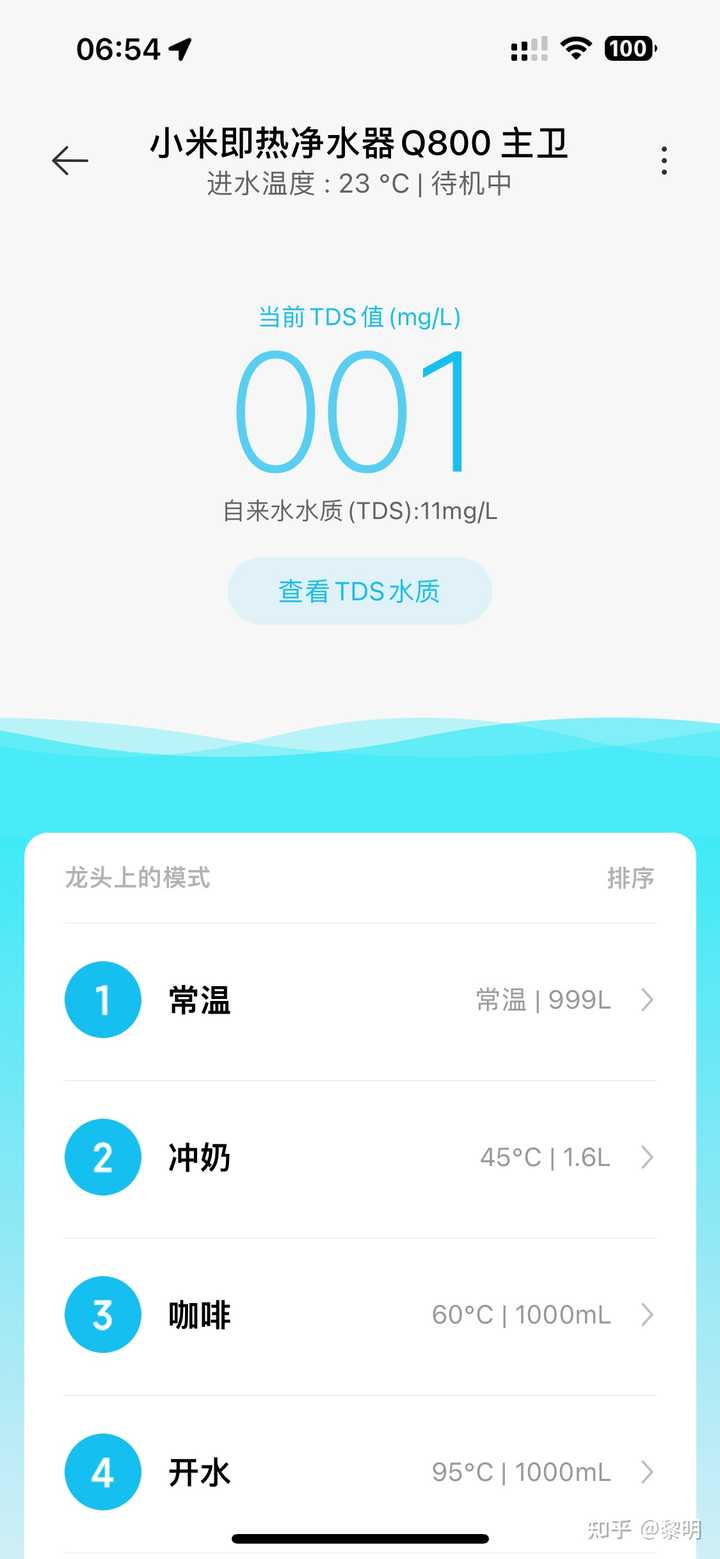Open the three-dot overflow menu

point(664,161)
